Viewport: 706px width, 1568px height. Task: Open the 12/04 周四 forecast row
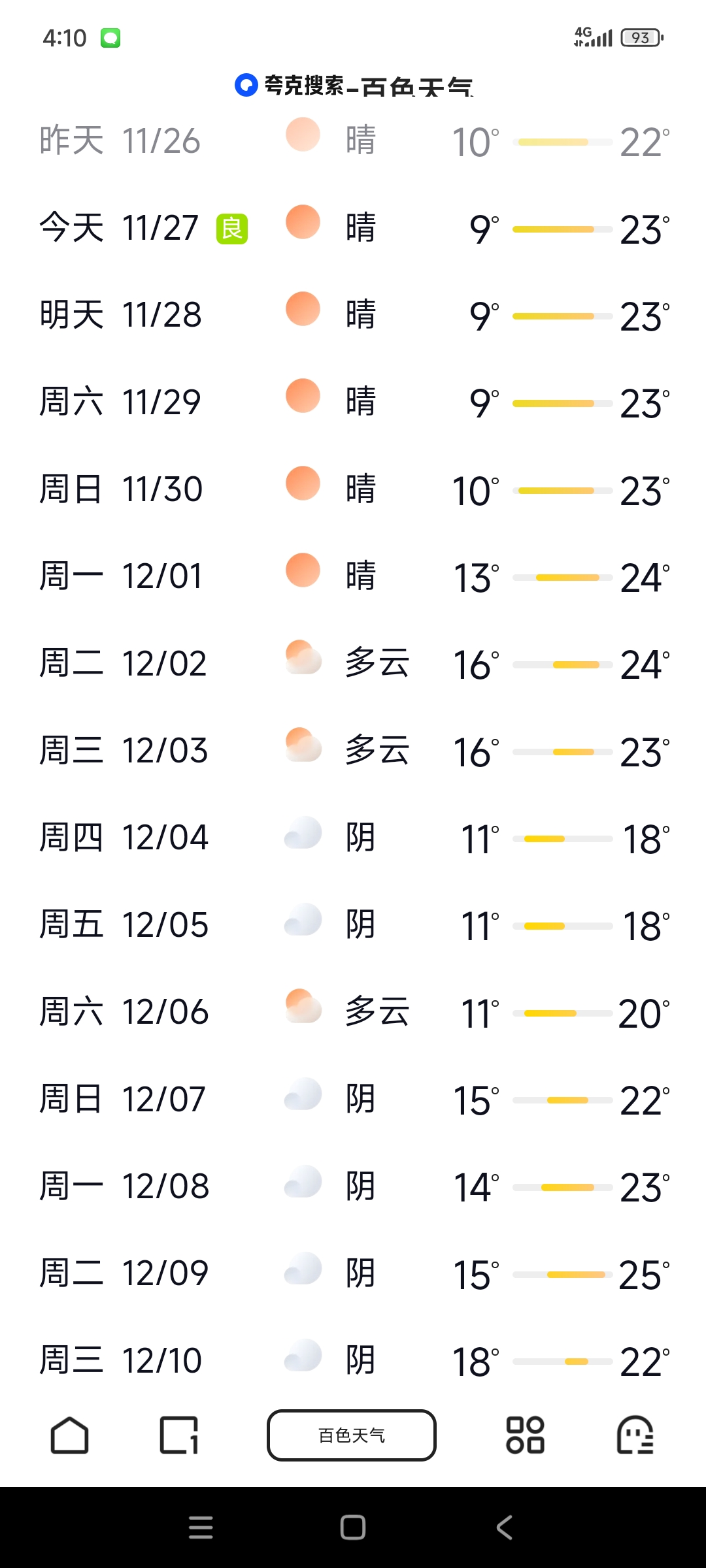point(353,838)
